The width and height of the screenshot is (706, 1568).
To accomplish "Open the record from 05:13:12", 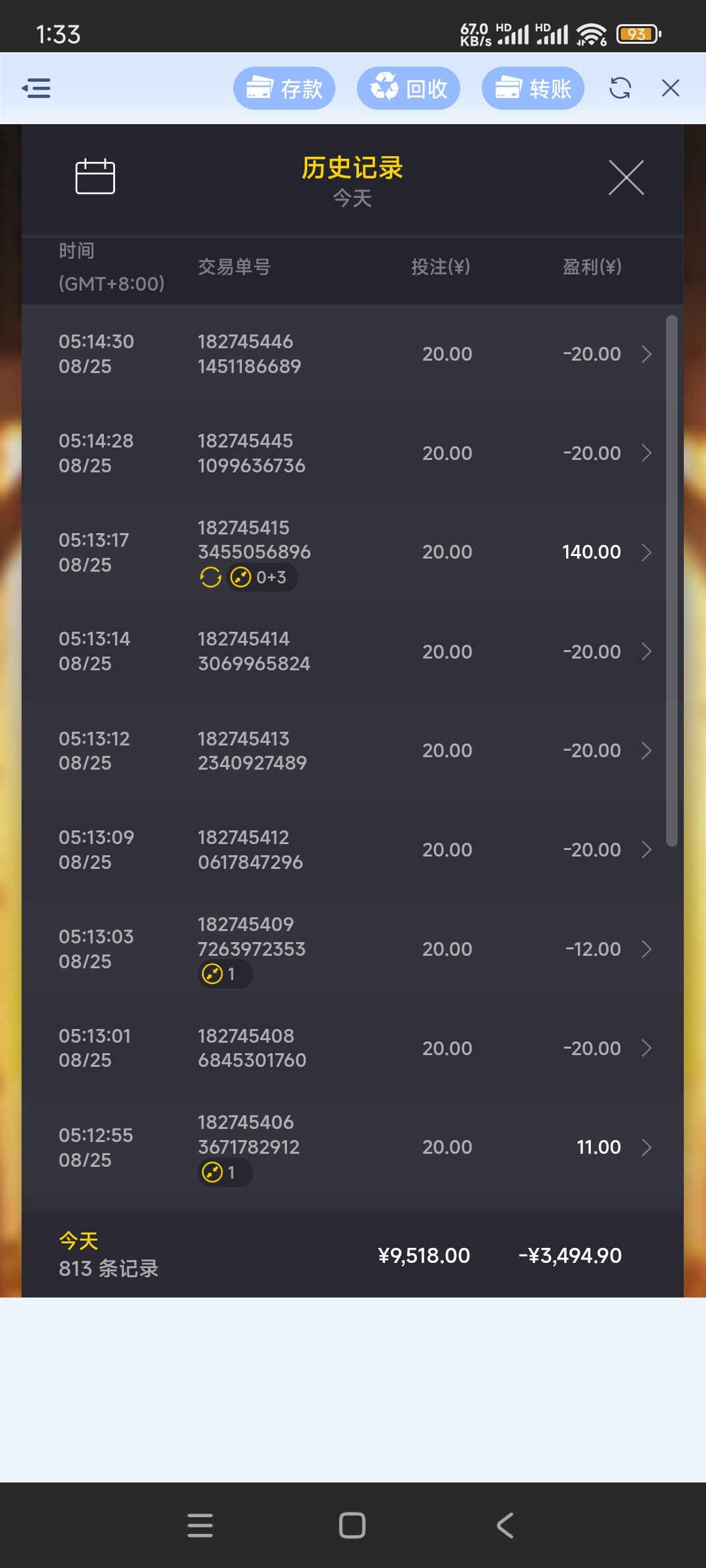I will point(353,751).
